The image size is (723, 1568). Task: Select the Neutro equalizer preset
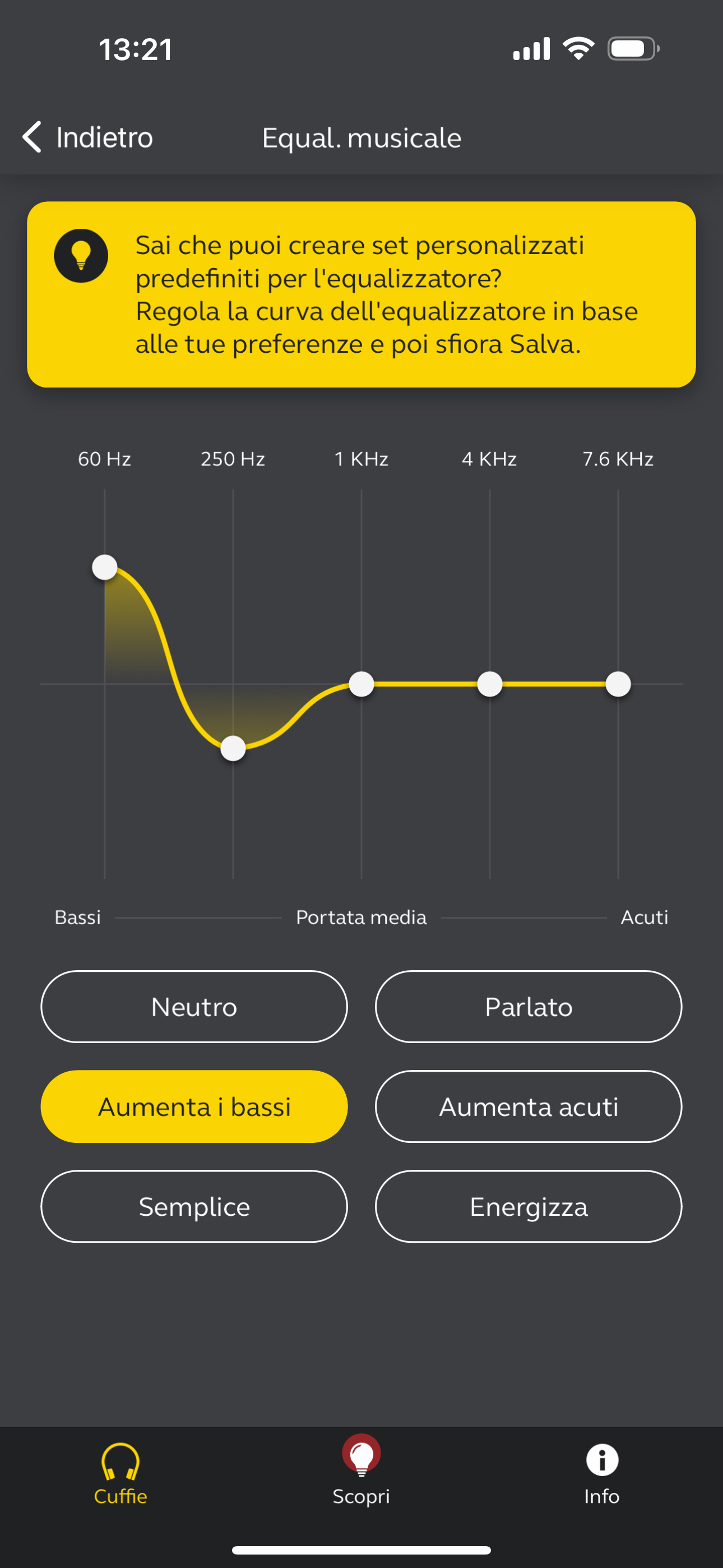(x=194, y=1007)
